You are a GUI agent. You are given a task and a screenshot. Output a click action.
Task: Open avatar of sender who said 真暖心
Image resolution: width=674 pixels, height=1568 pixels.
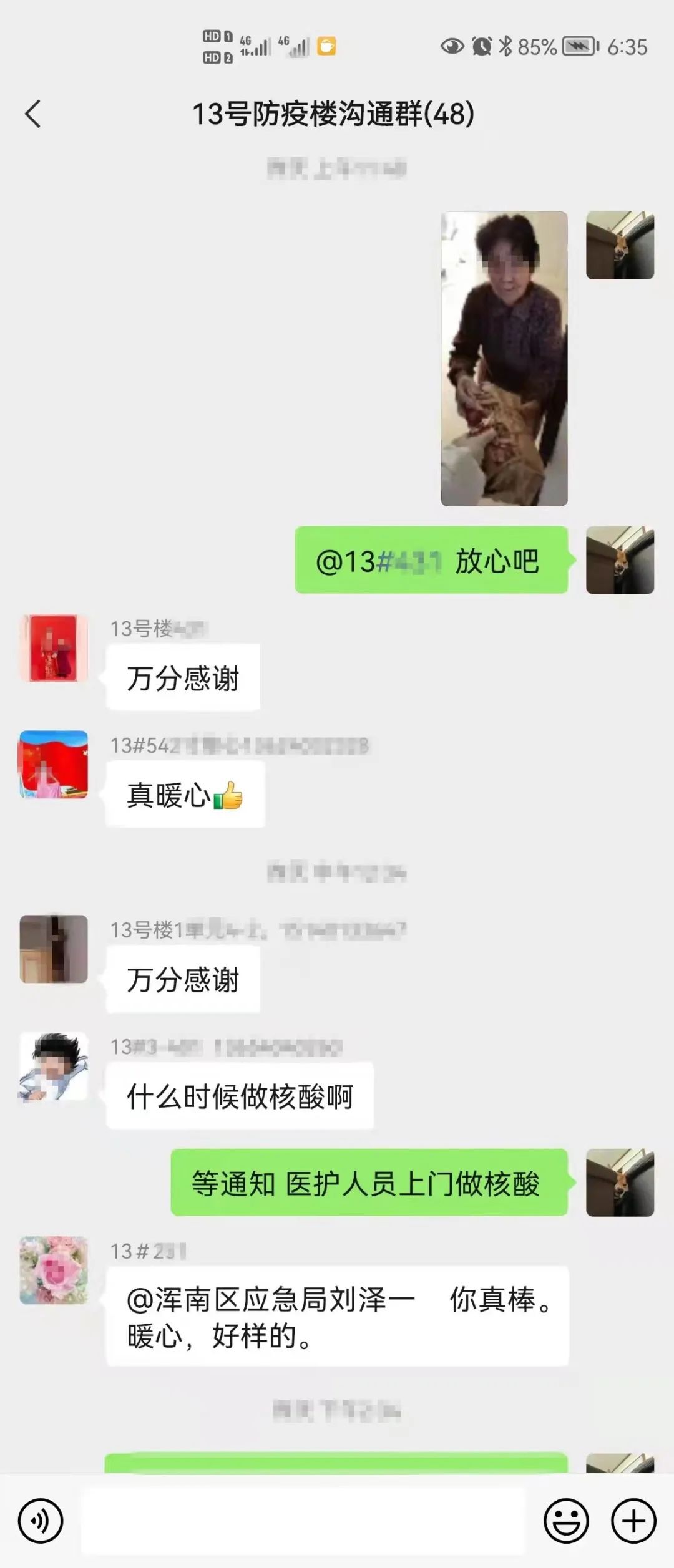54,764
